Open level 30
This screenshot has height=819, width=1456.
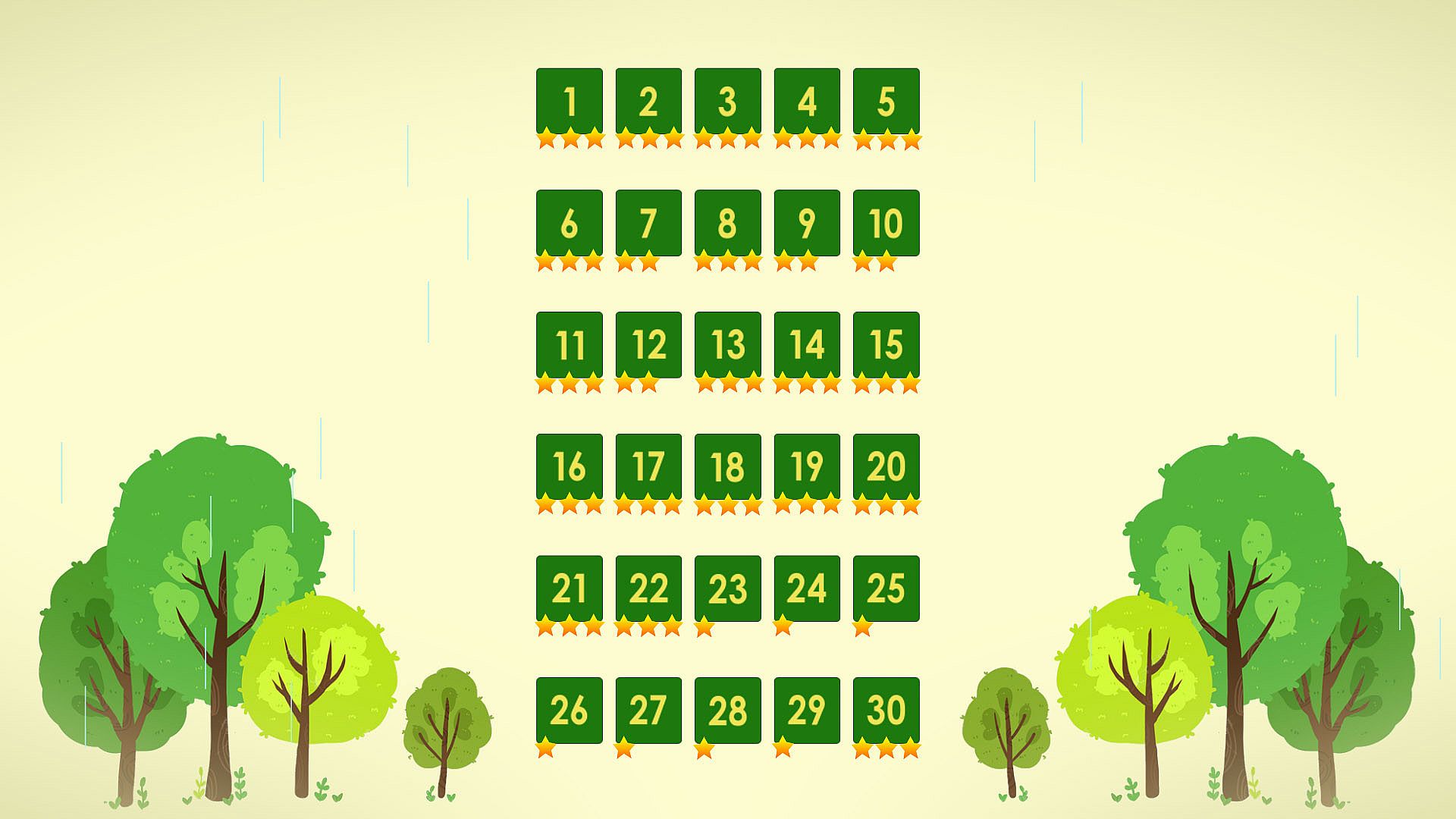(x=886, y=711)
